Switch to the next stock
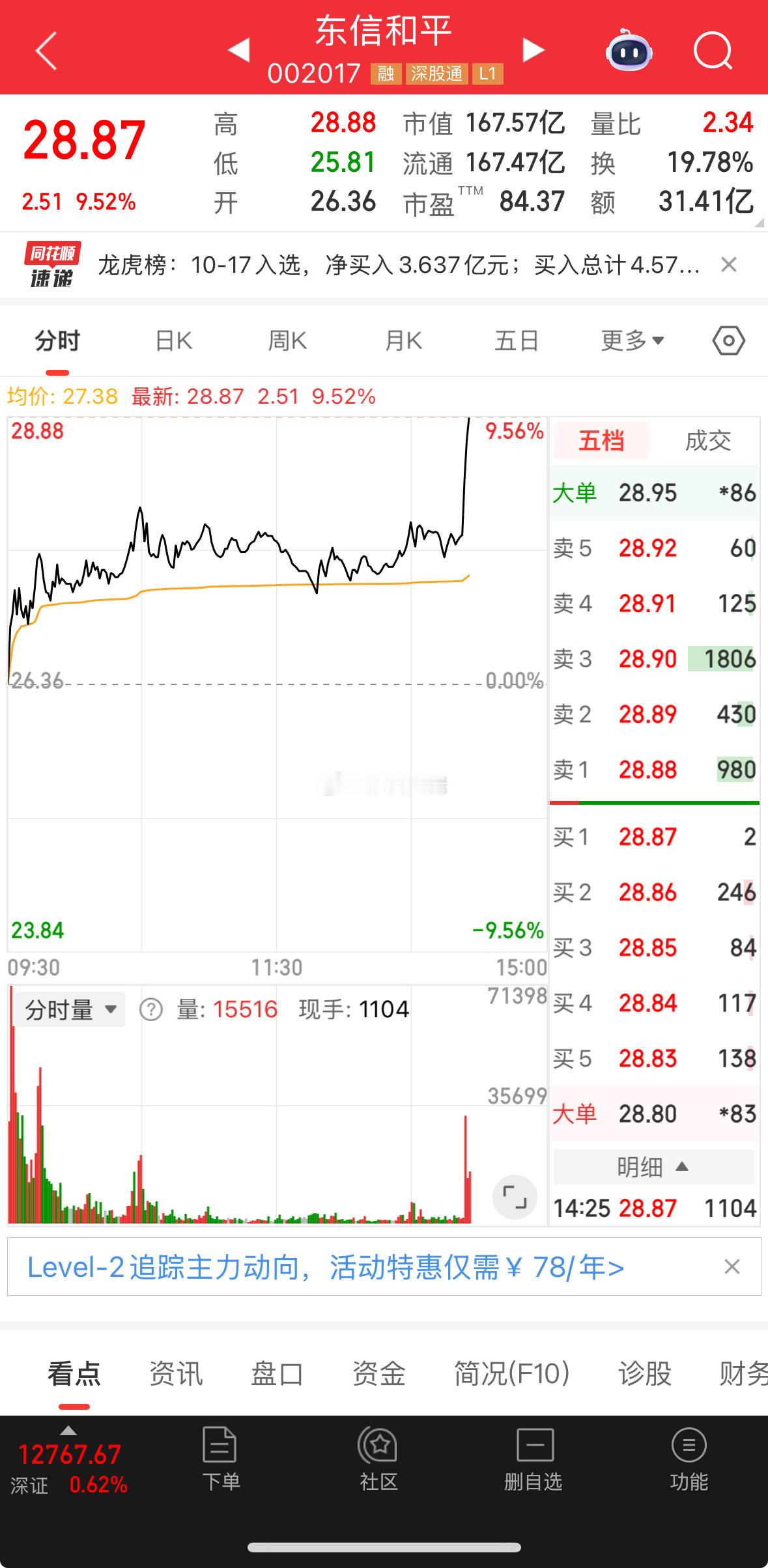768x1568 pixels. pos(533,50)
